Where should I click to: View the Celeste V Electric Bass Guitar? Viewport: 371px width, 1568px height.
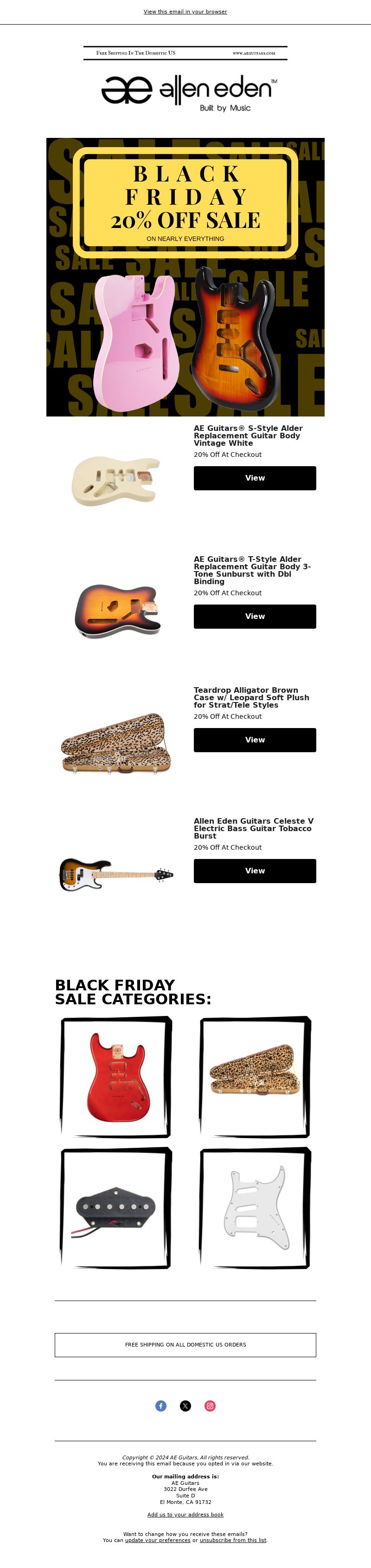[x=254, y=871]
